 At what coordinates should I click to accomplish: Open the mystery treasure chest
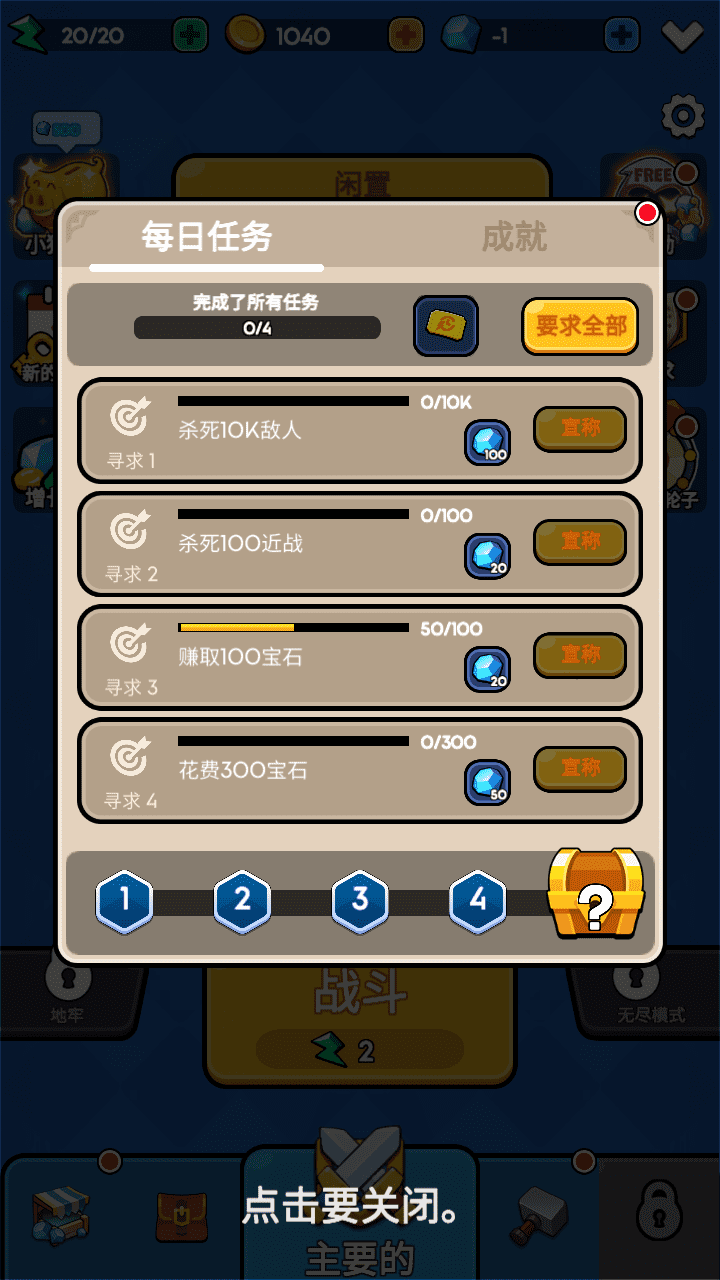click(595, 893)
